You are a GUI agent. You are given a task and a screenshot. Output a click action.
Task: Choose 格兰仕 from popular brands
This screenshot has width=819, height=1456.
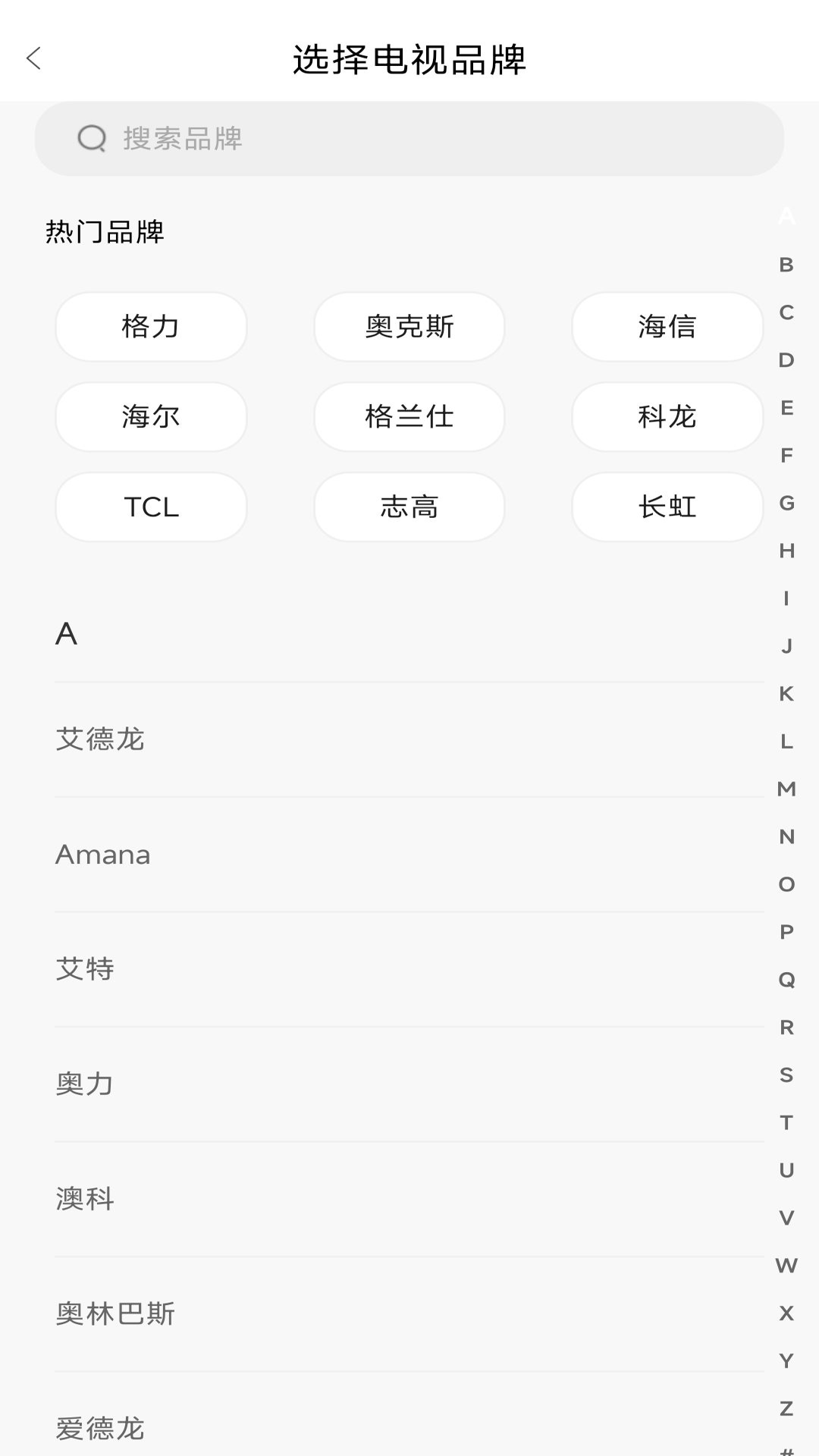[409, 417]
